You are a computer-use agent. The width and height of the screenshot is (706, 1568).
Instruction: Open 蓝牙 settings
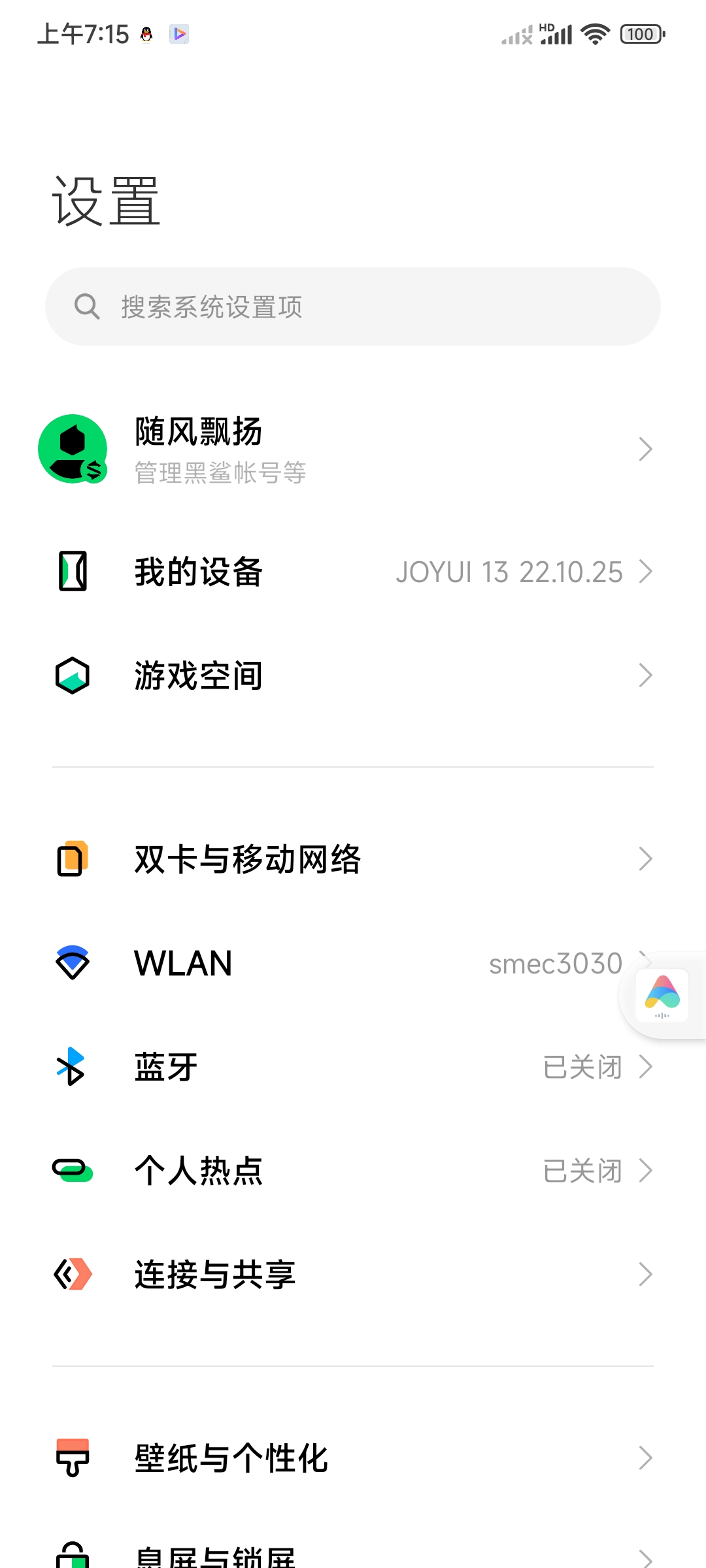pyautogui.click(x=353, y=1067)
